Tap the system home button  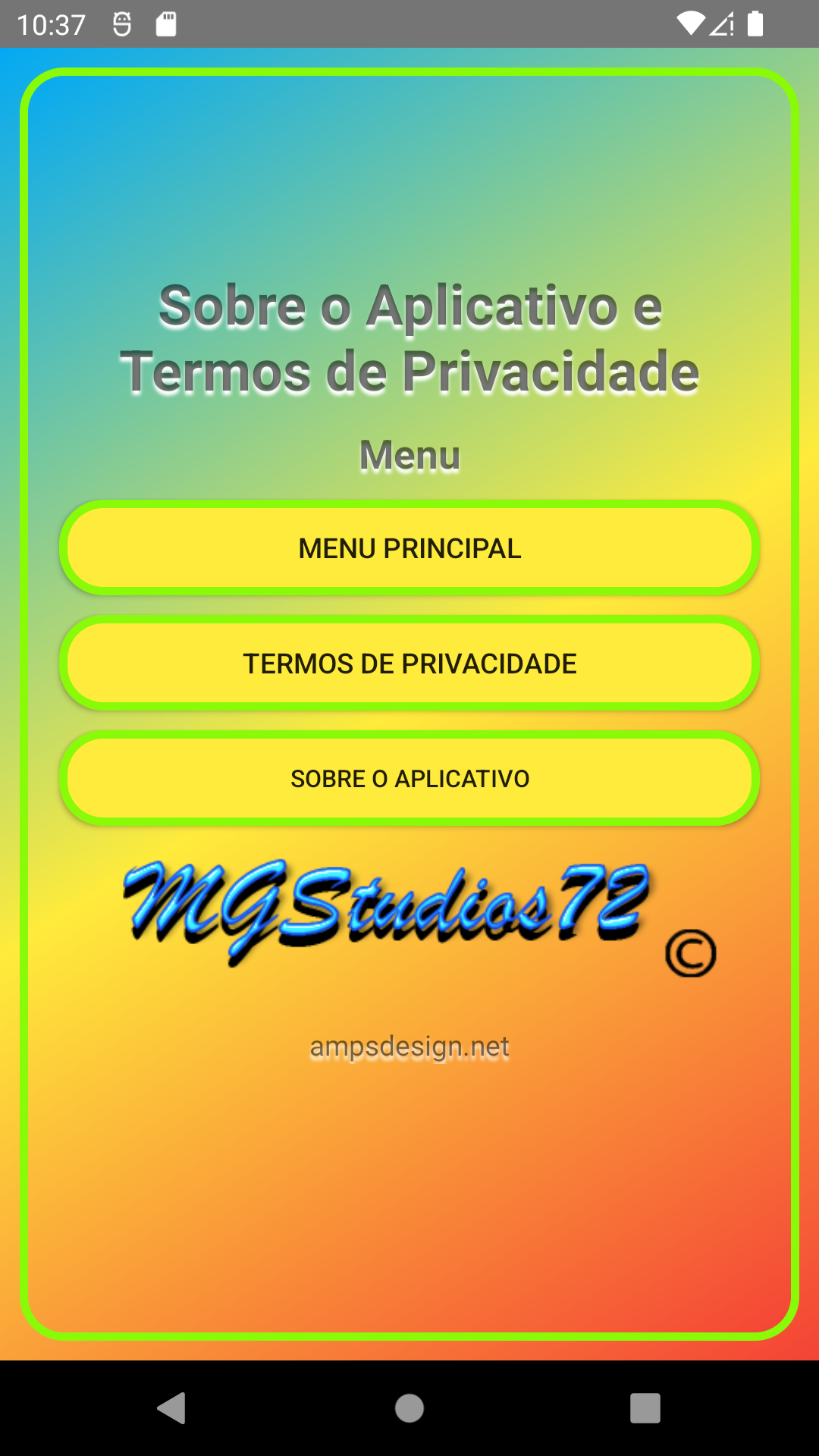coord(409,1408)
